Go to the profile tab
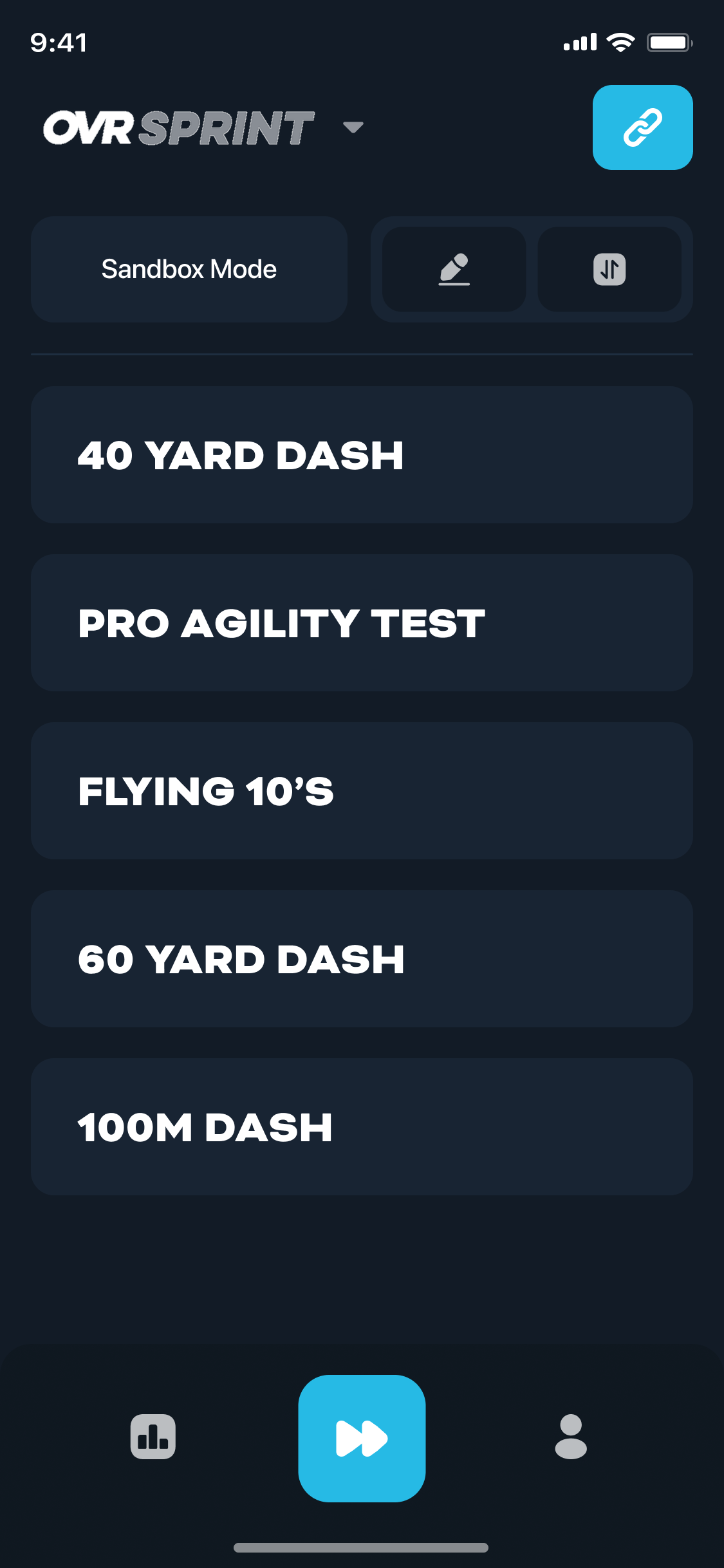 coord(571,1437)
